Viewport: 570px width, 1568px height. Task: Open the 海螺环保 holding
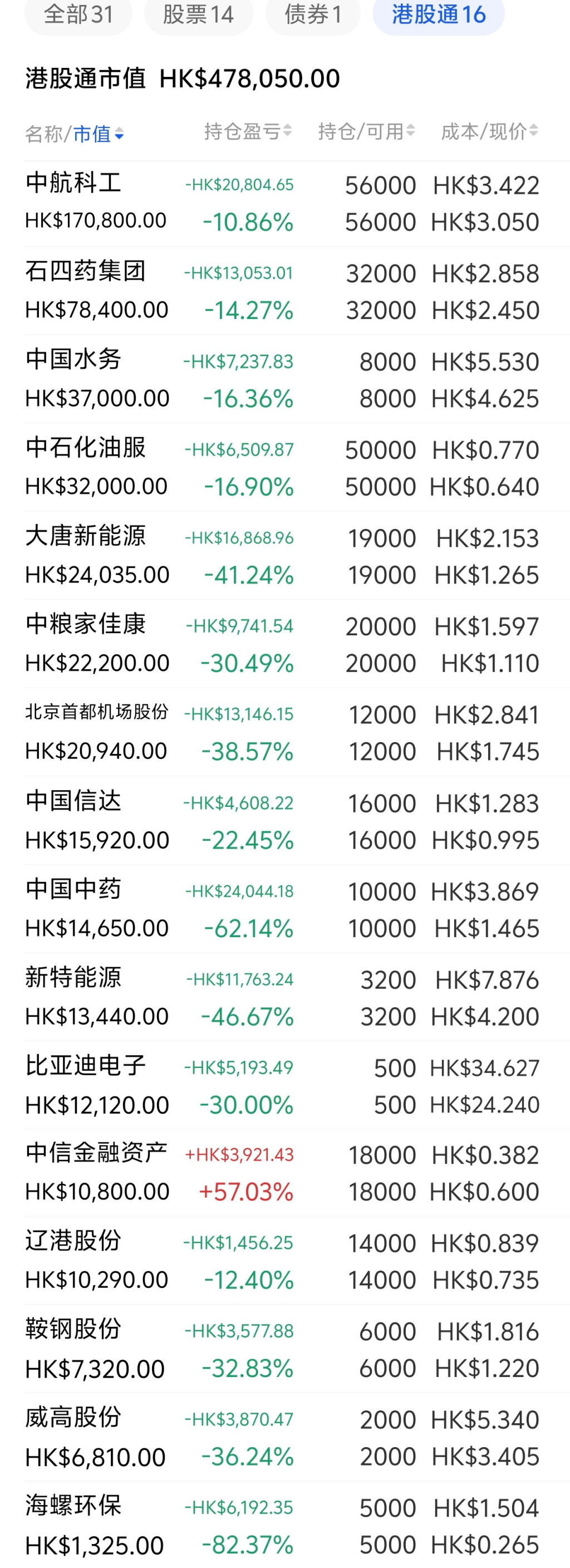[297, 1525]
